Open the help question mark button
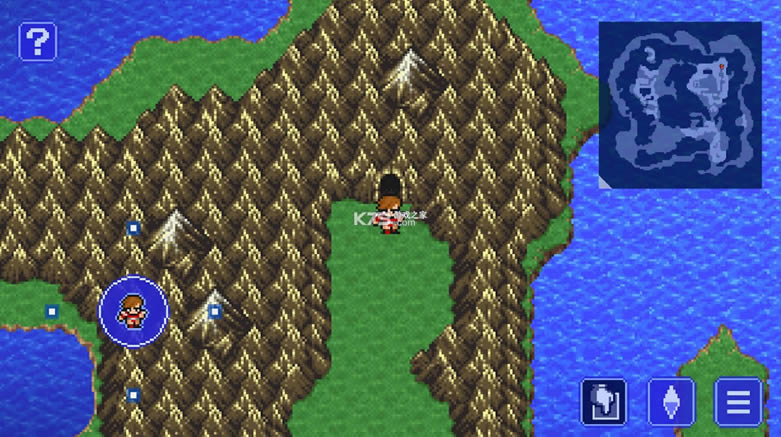This screenshot has width=781, height=437. (38, 42)
